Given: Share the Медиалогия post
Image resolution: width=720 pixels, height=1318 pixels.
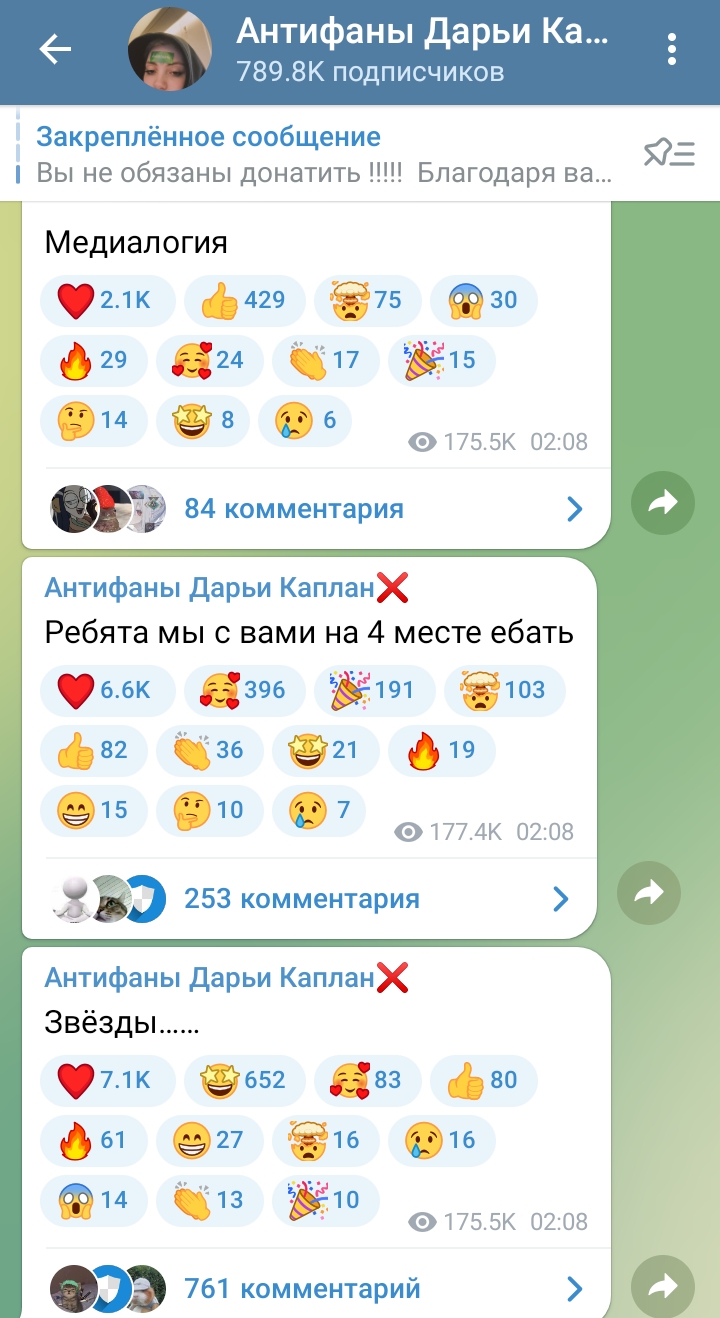Looking at the screenshot, I should tap(662, 503).
